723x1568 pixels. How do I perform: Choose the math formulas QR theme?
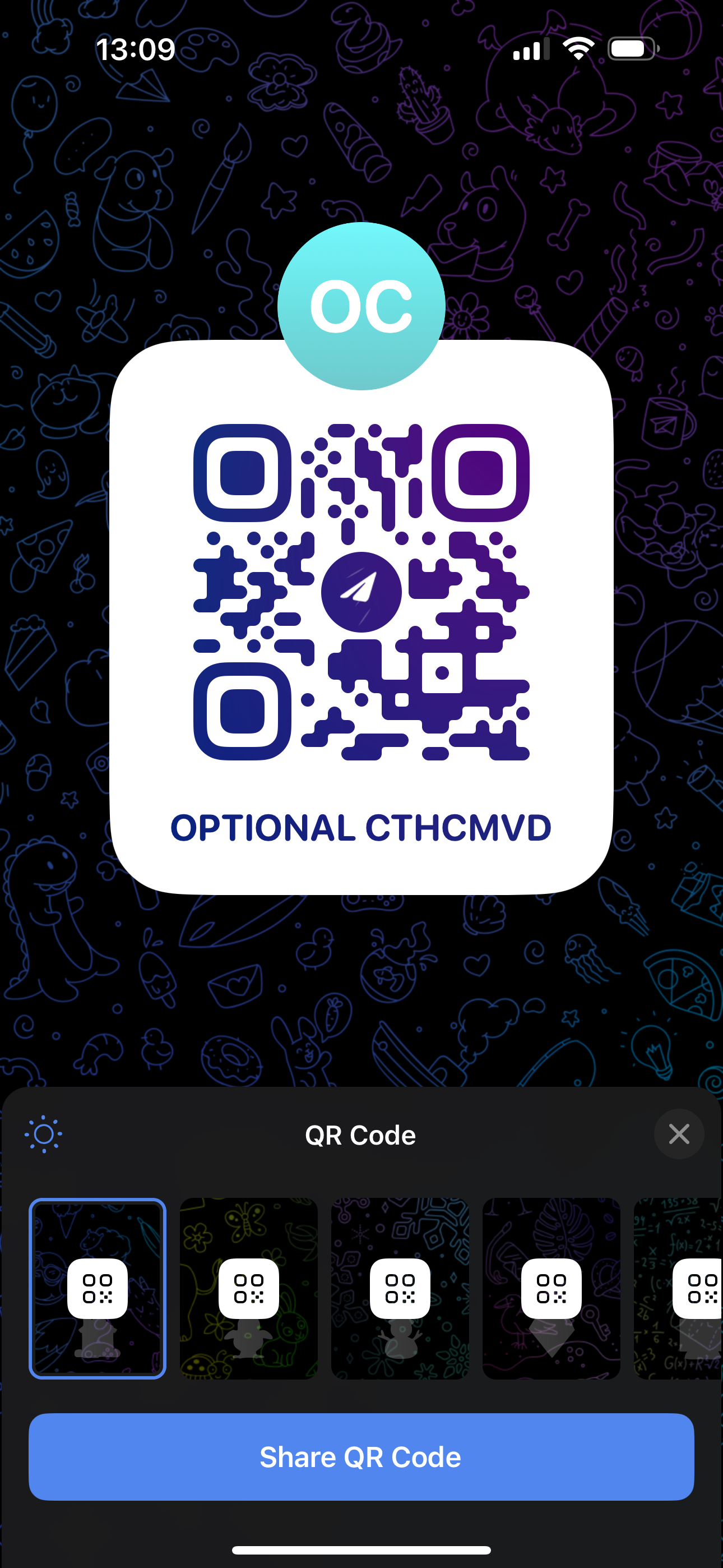678,1288
